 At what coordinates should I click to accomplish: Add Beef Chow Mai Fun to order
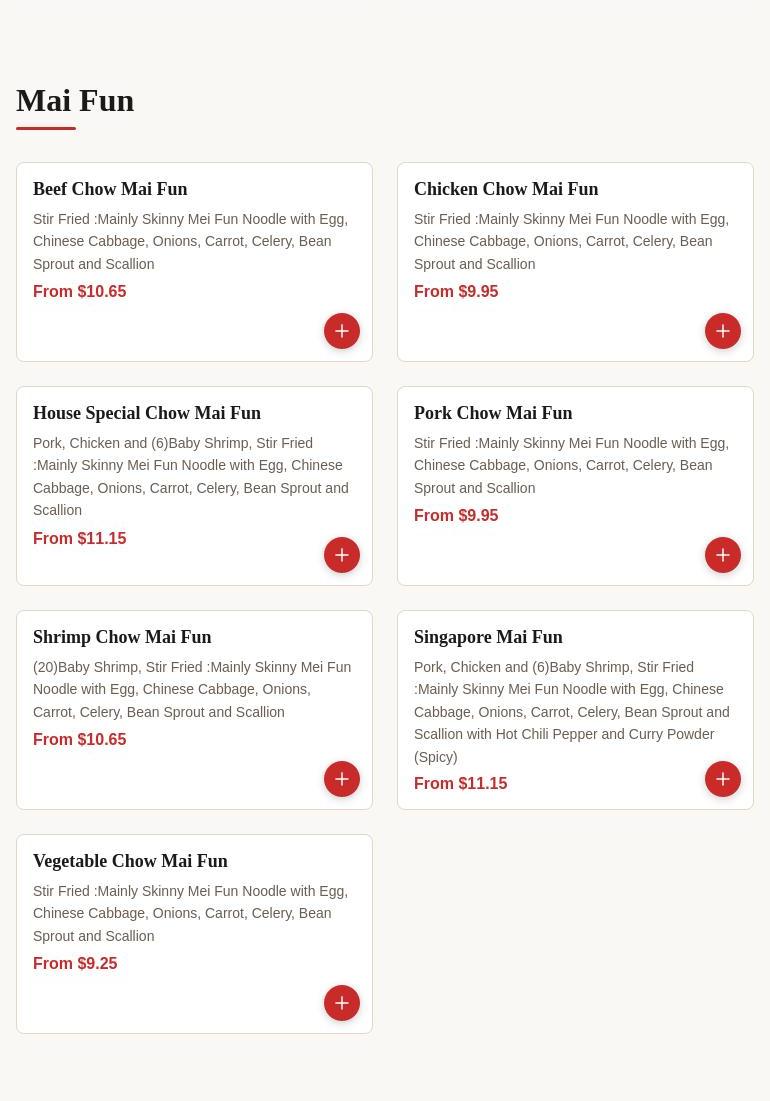tap(342, 331)
